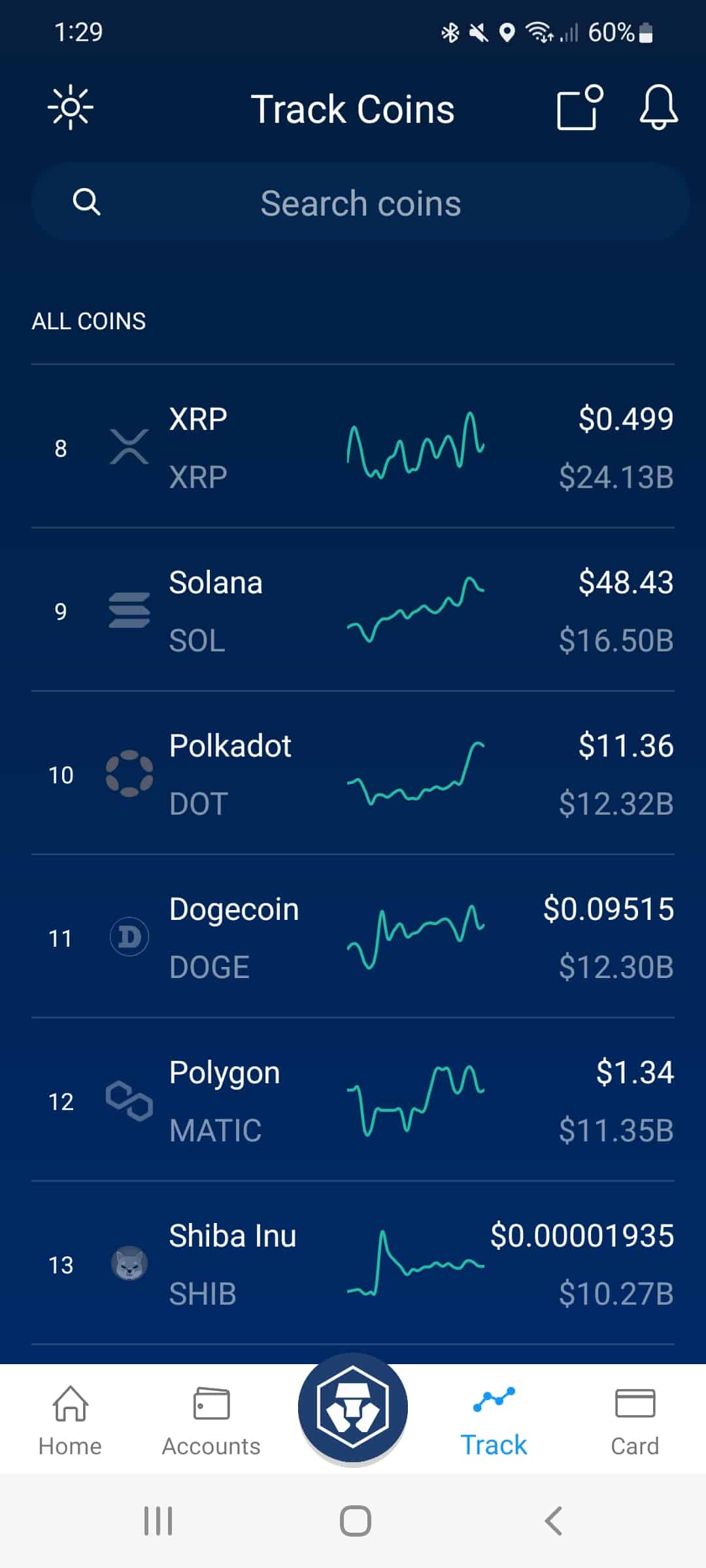Open the notifications bell
This screenshot has width=706, height=1568.
coord(658,108)
